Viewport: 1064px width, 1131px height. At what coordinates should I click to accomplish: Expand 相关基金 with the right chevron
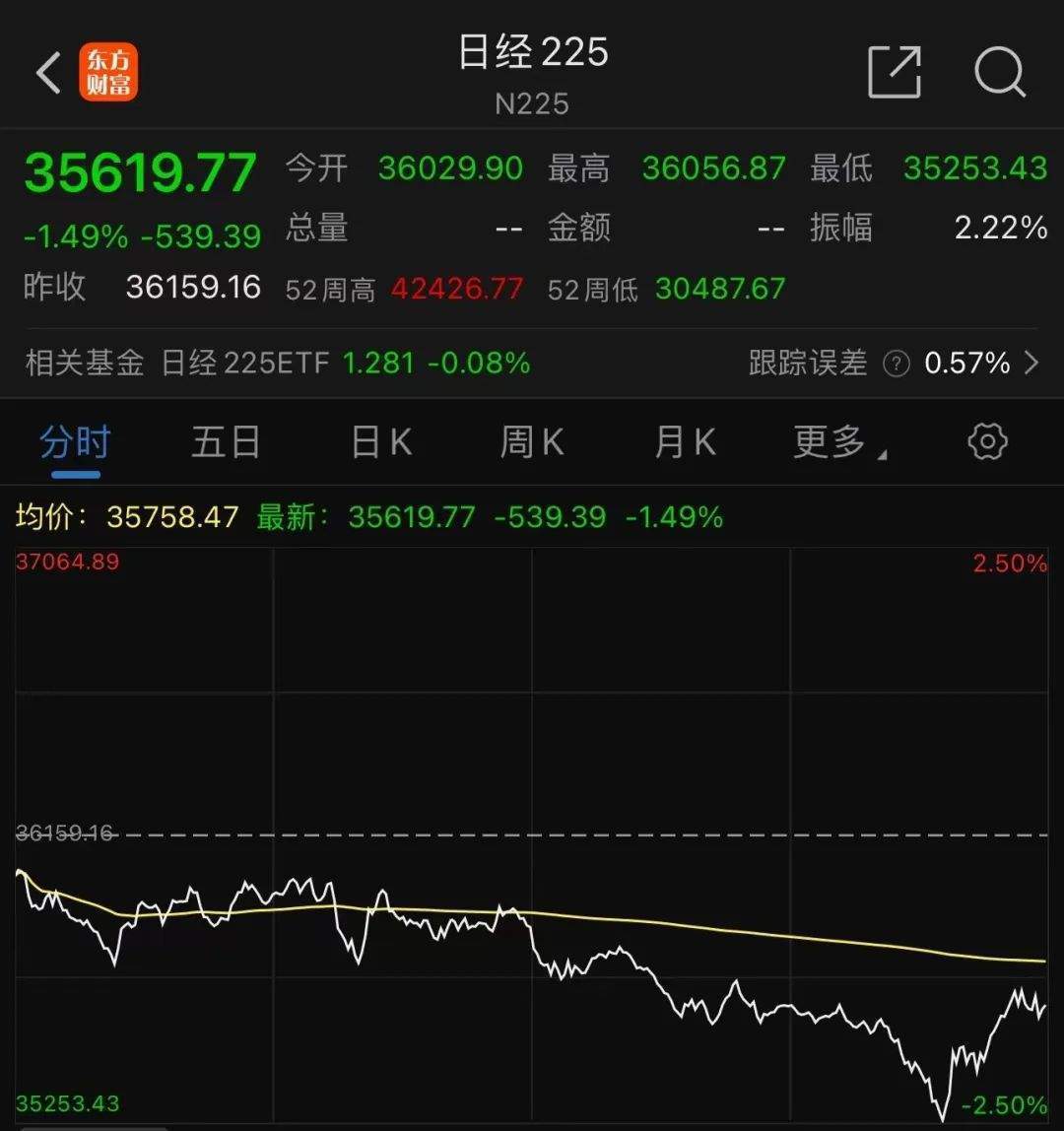point(1034,364)
